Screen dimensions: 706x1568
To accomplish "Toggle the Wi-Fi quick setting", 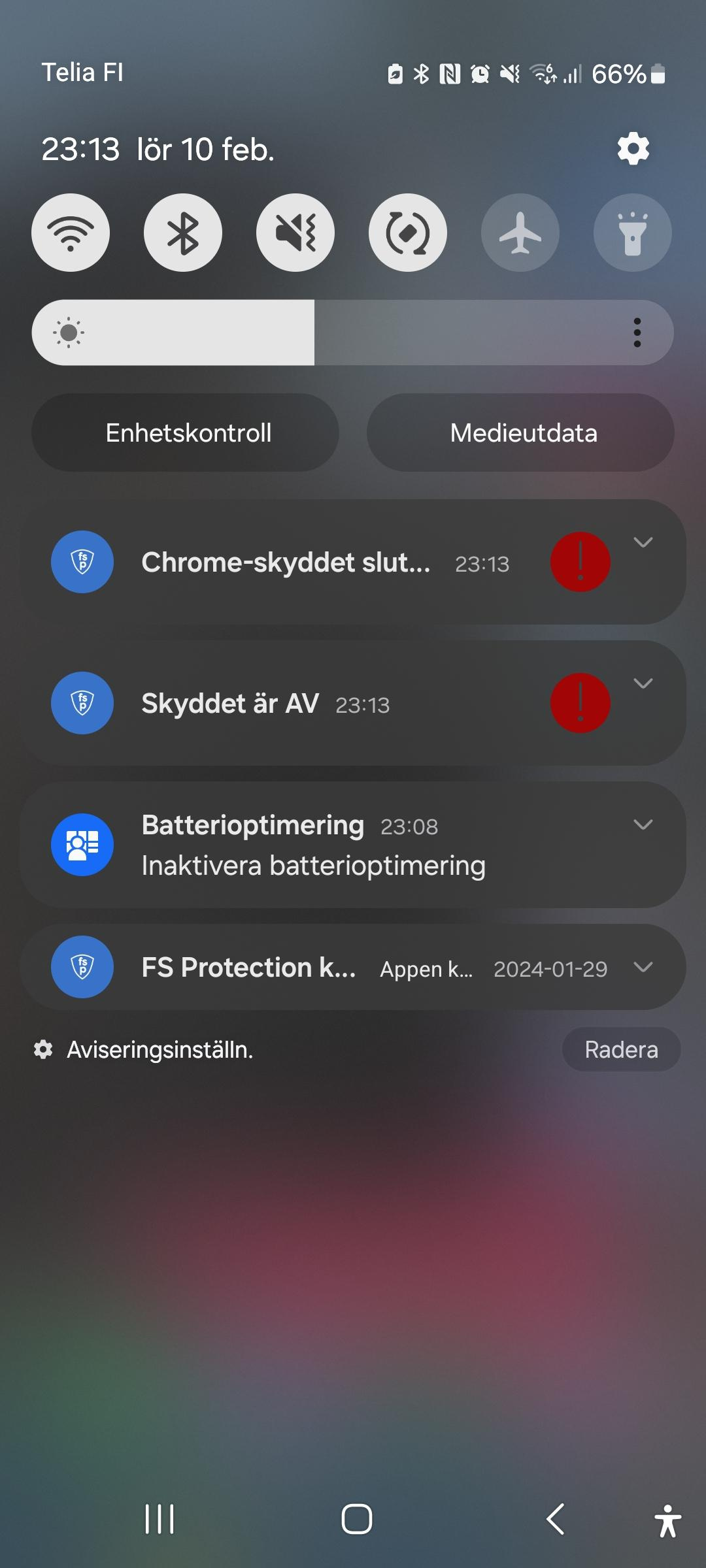I will [x=71, y=233].
